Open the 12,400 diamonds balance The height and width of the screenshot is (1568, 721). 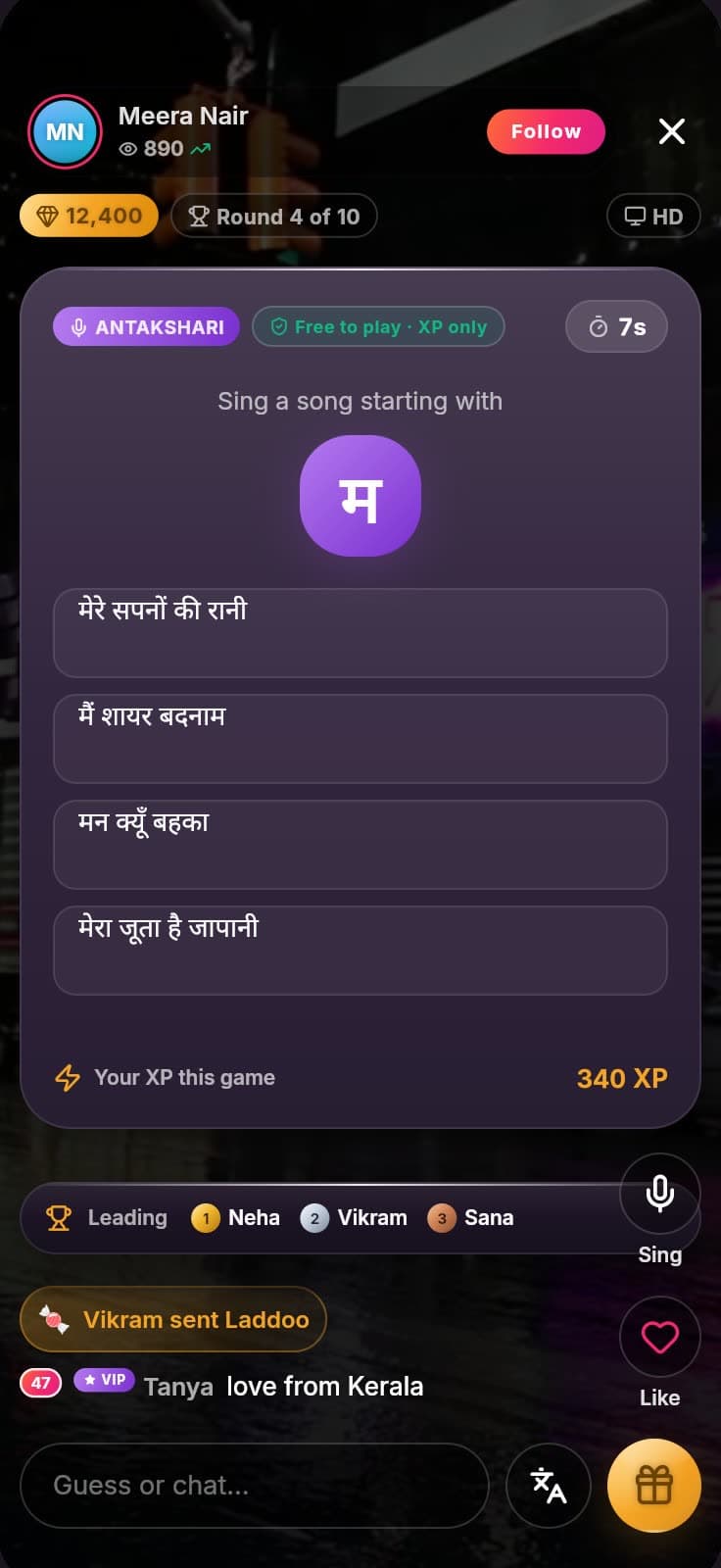click(x=89, y=216)
